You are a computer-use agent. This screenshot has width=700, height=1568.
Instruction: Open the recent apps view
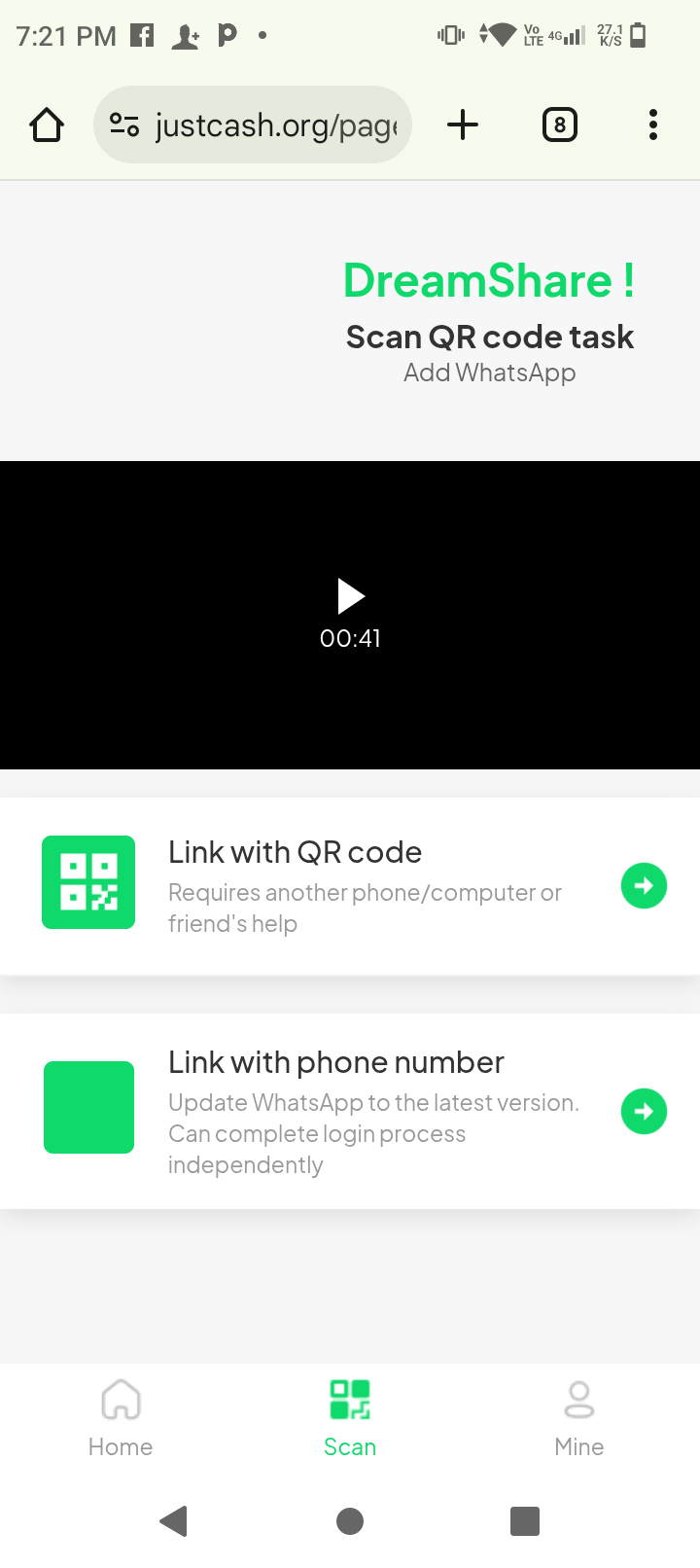525,1520
